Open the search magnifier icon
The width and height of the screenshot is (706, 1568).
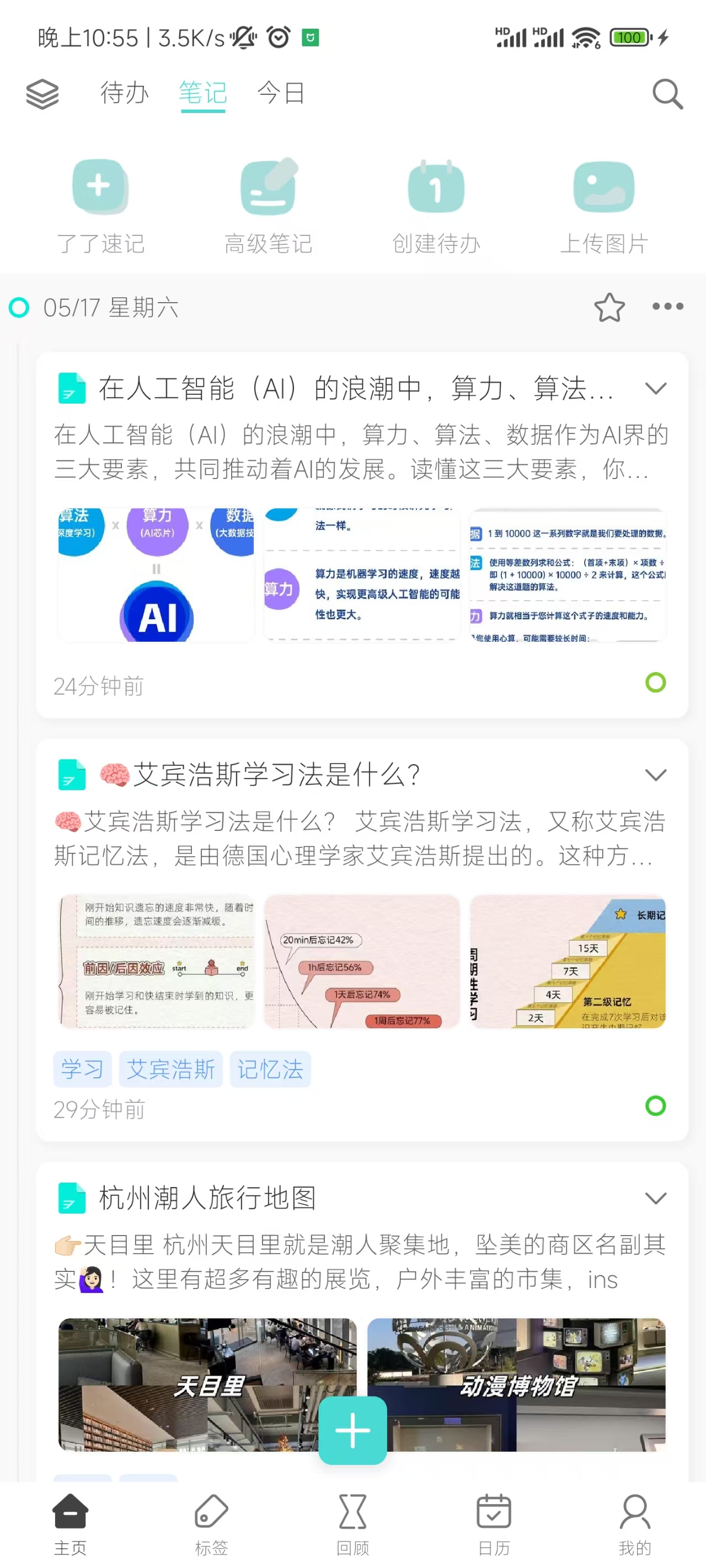[667, 94]
